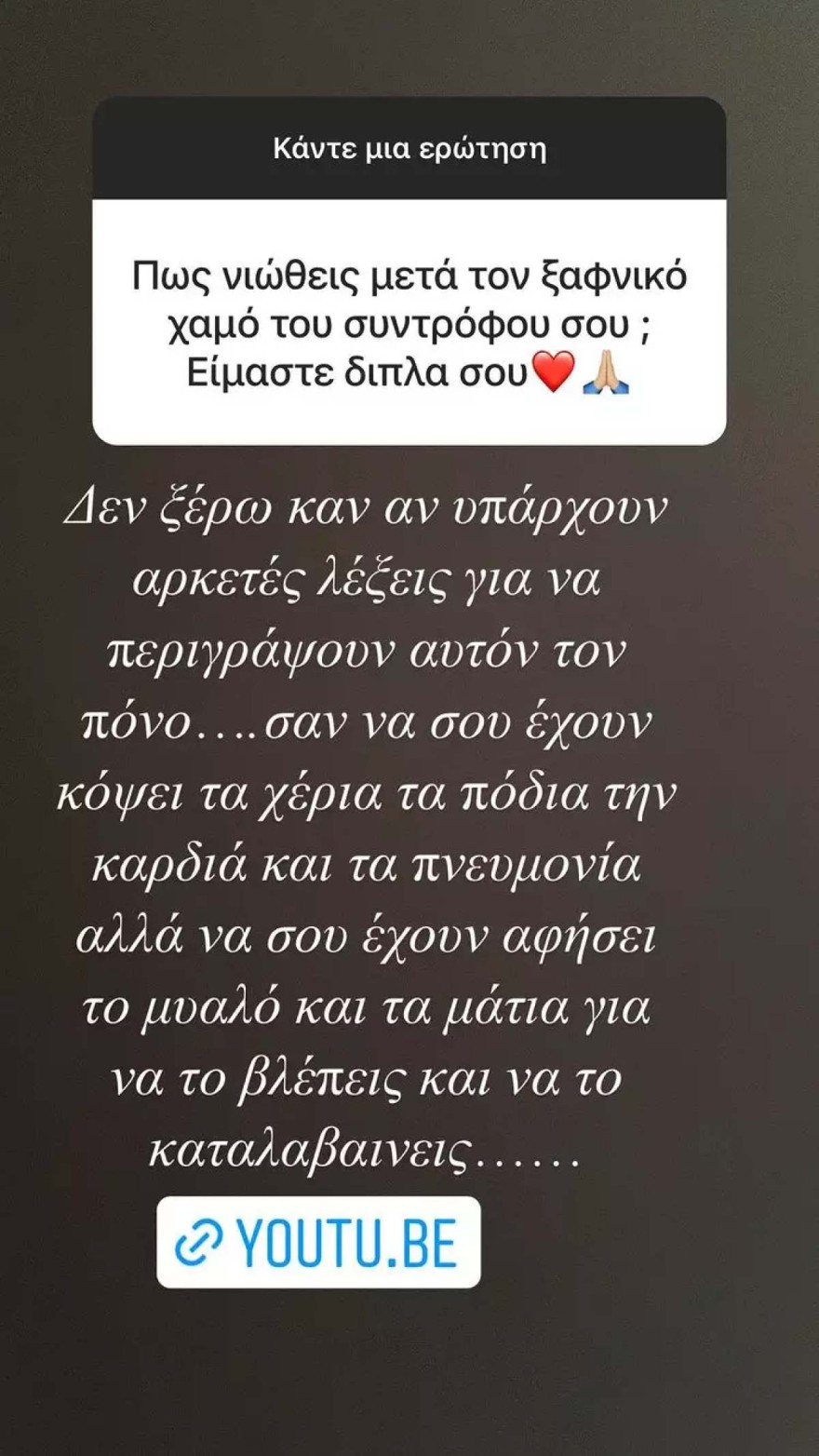
Task: Tap the folded hands emoji in the question
Action: pos(609,371)
